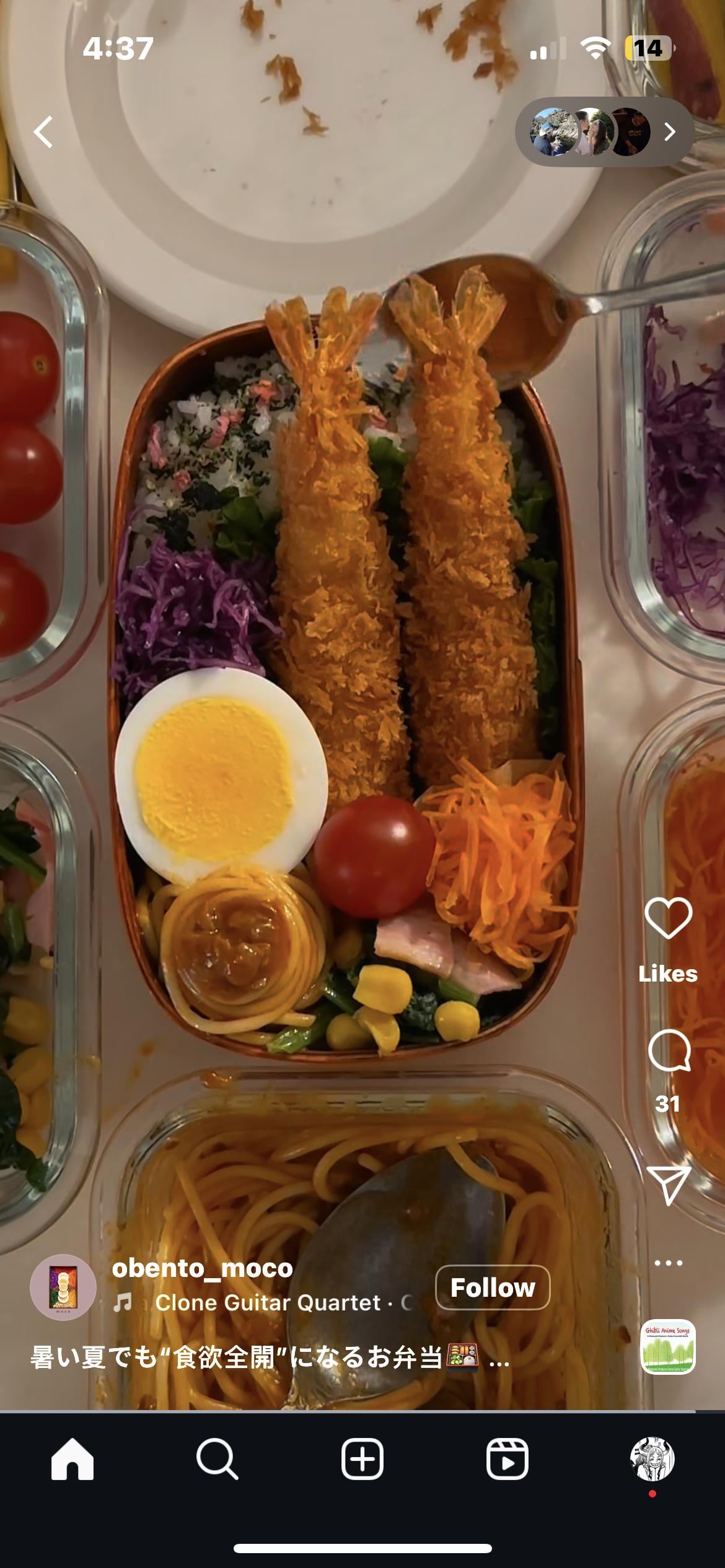Create a new post with the plus tab
Viewport: 725px width, 1568px height.
tap(362, 1459)
